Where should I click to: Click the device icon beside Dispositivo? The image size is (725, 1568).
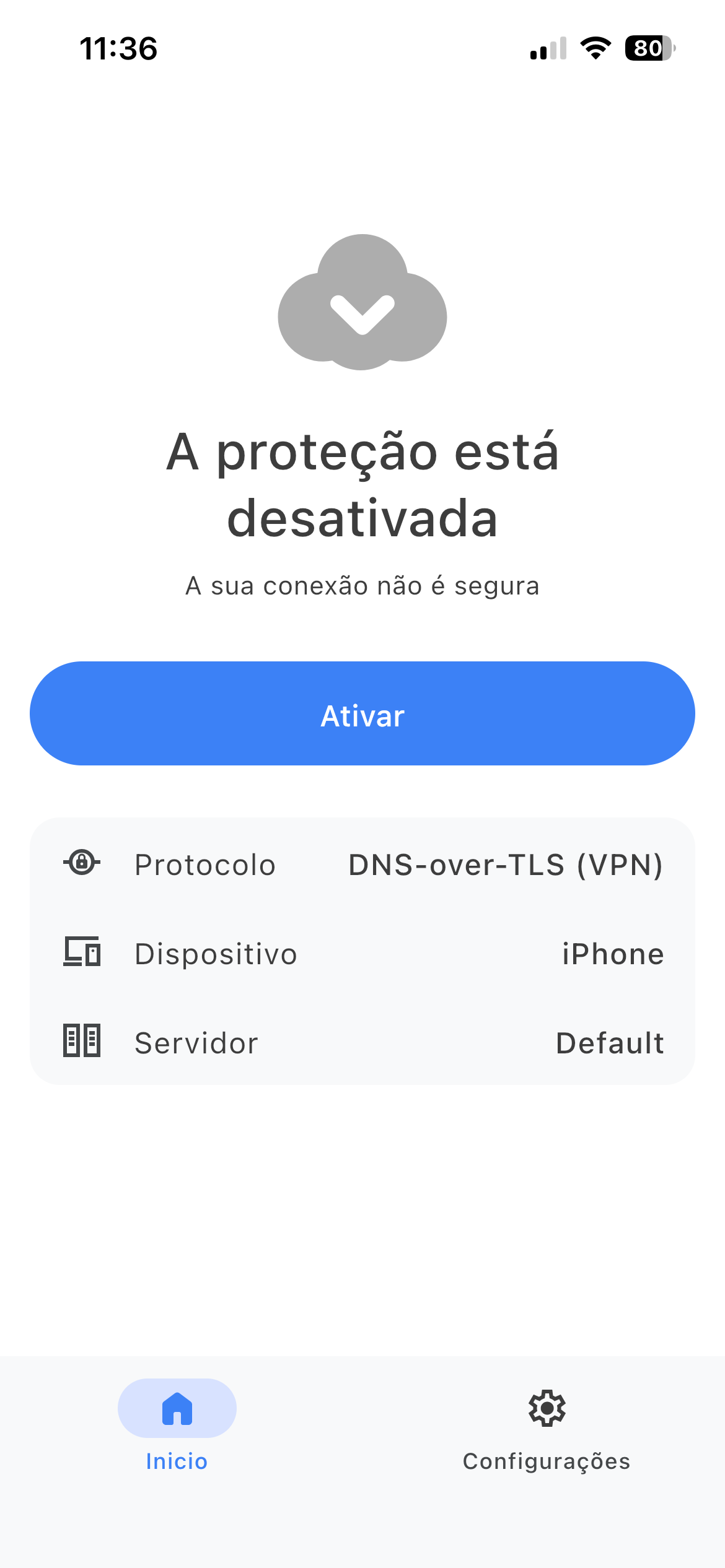(82, 954)
